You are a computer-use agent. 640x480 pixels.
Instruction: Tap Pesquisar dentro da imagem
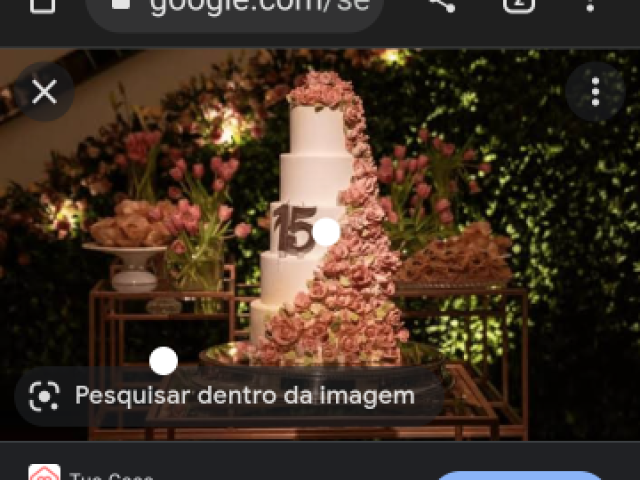pos(228,396)
